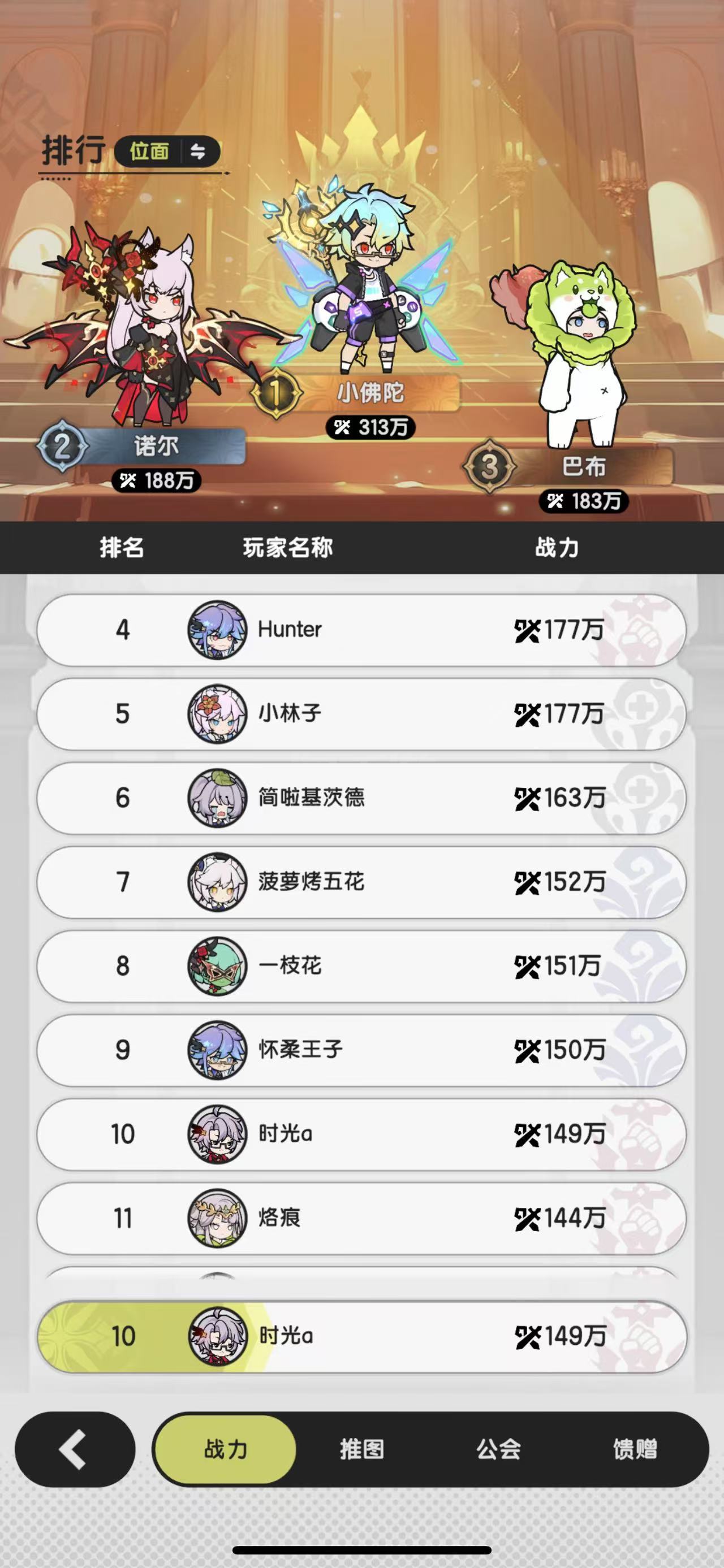The image size is (724, 1568).
Task: Select the 战力 ranking tab
Action: [225, 1449]
